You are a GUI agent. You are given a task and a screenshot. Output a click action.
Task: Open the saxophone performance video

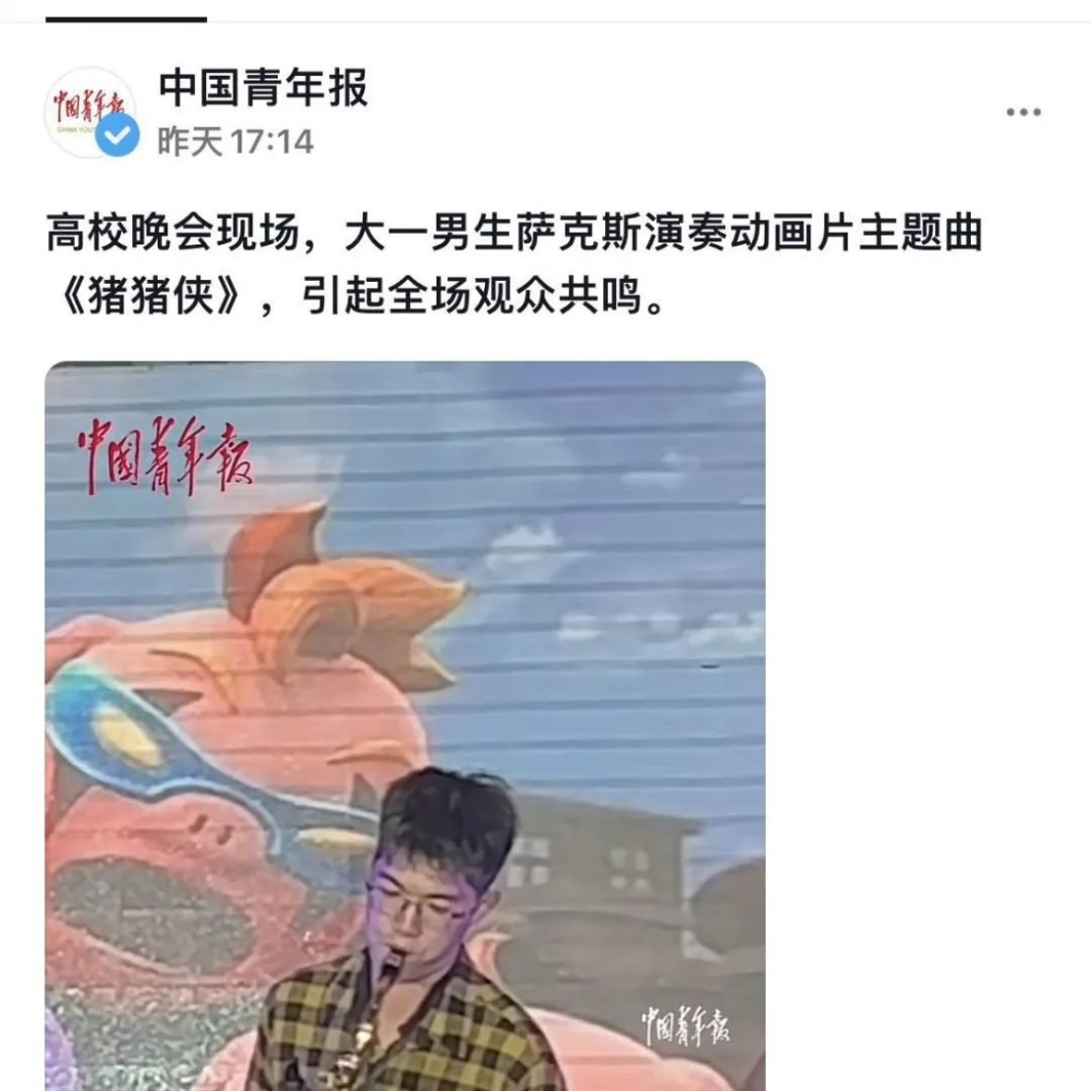(405, 725)
